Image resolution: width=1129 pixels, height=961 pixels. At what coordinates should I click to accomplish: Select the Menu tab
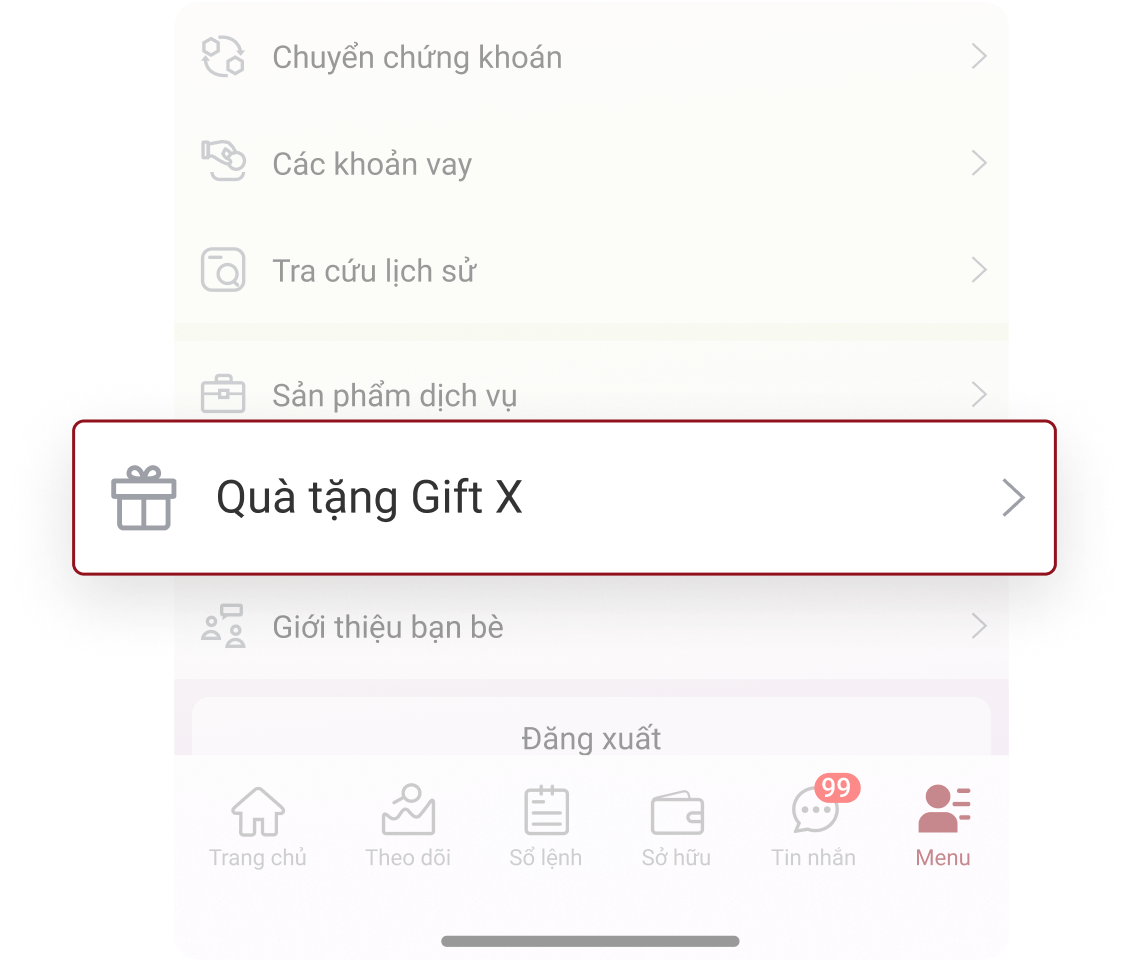click(943, 827)
